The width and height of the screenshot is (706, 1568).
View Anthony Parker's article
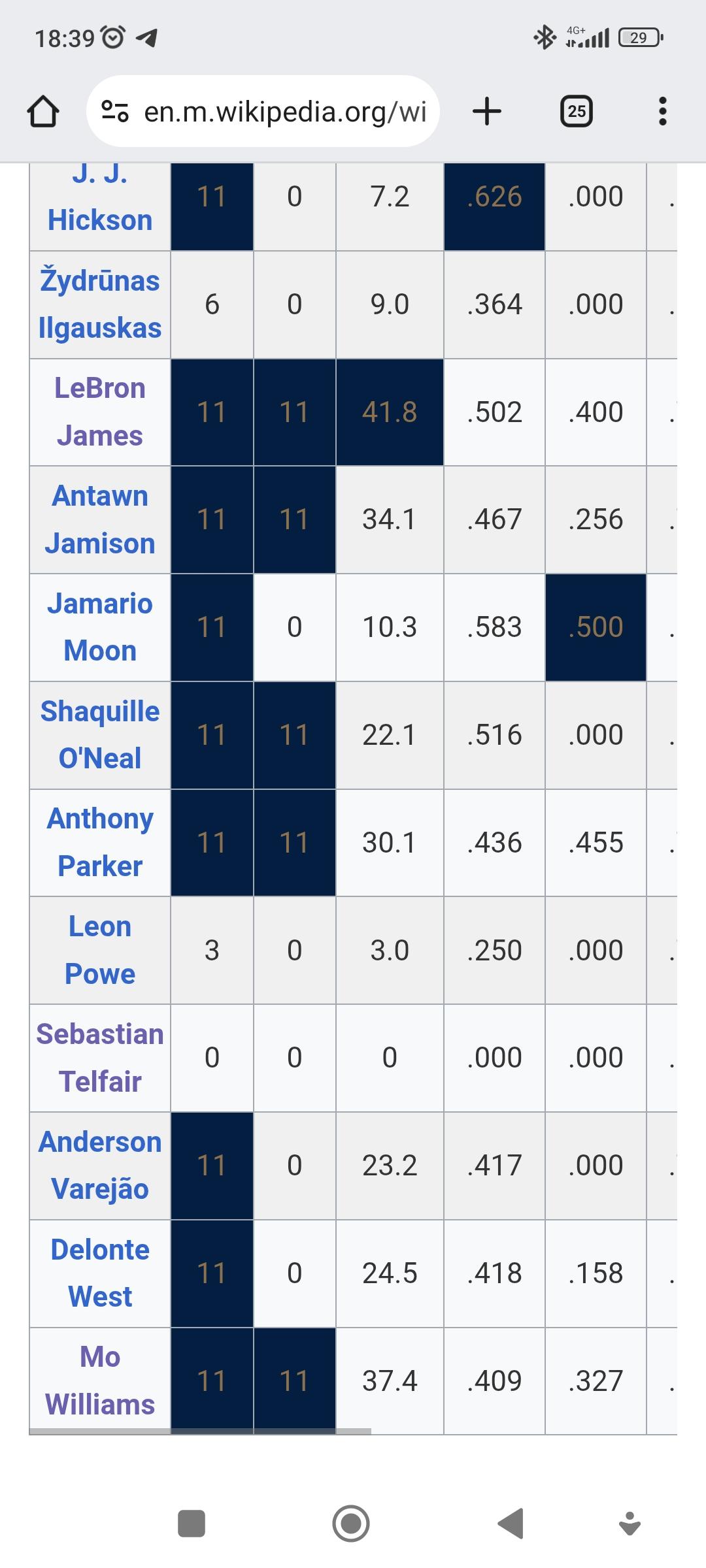pos(100,842)
